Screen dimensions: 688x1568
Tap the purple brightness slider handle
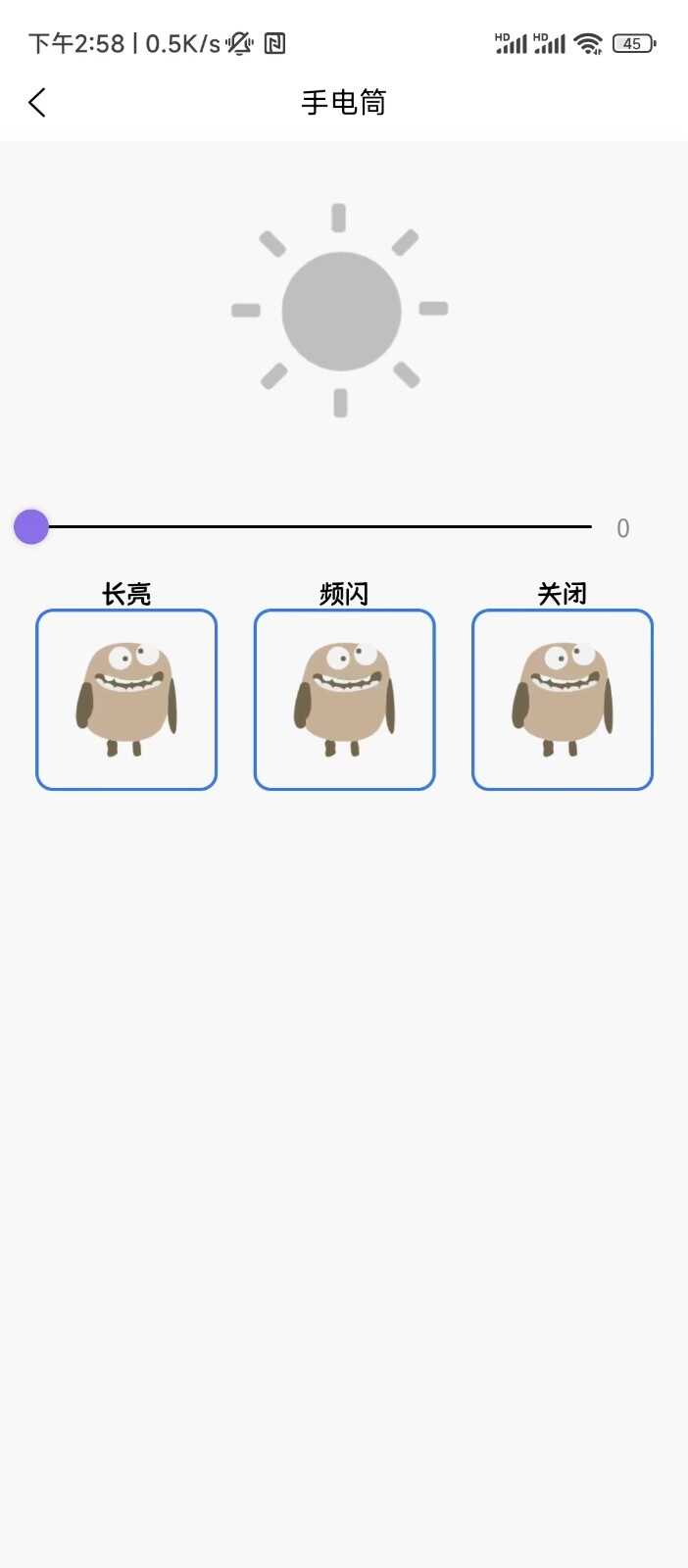[31, 526]
